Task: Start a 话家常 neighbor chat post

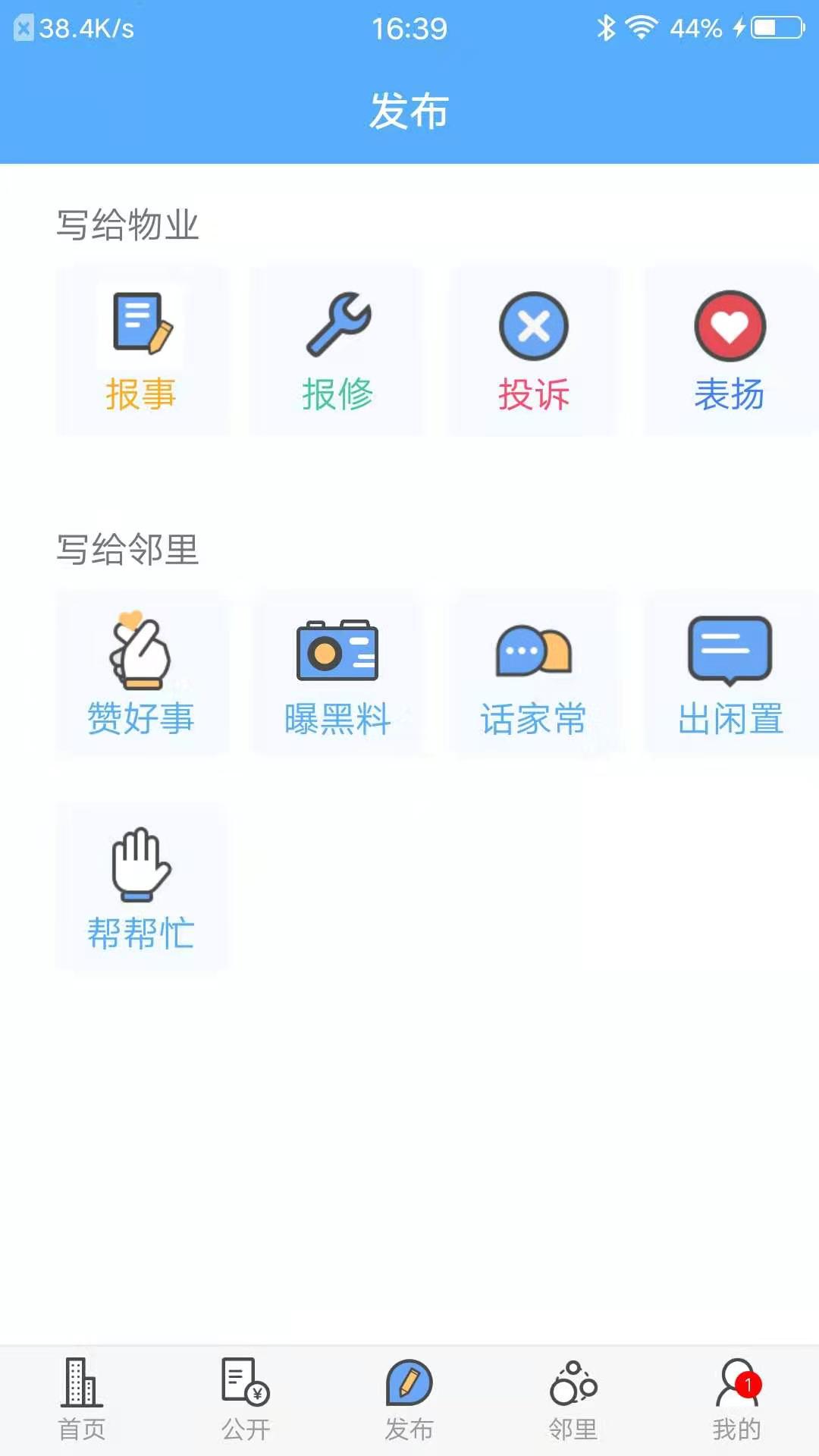Action: click(x=534, y=675)
